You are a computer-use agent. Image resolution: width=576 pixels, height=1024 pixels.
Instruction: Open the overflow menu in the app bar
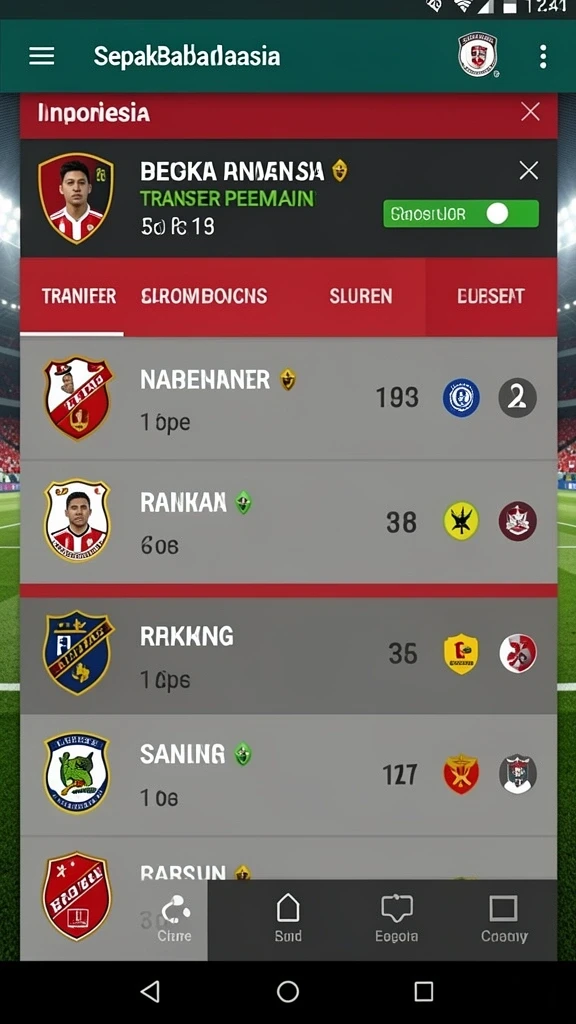(543, 56)
